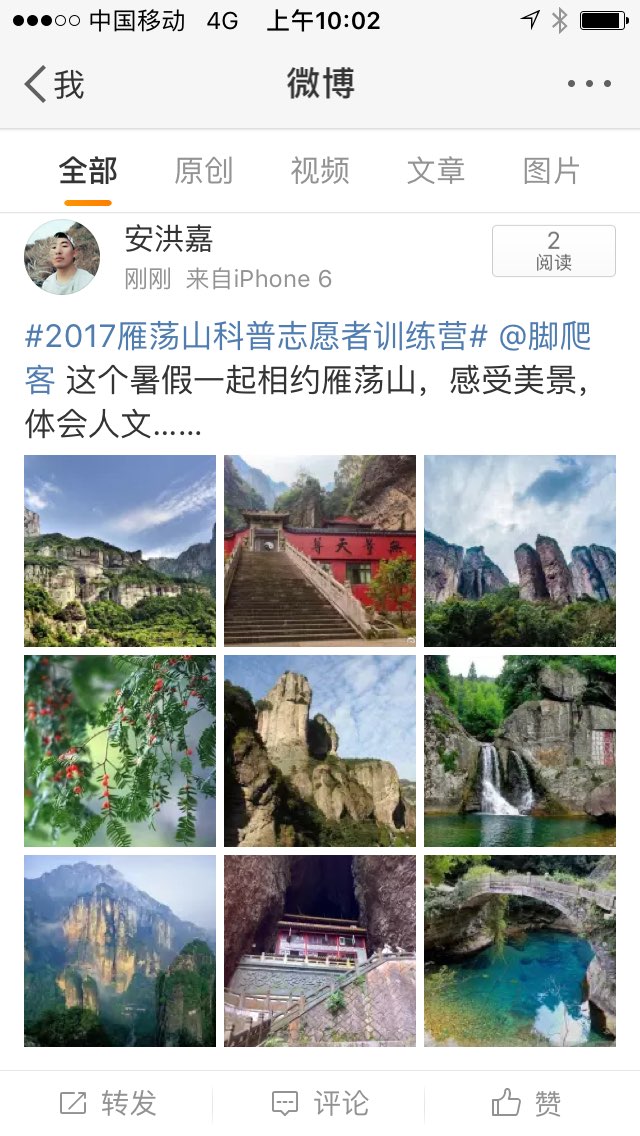Image resolution: width=640 pixels, height=1136 pixels.
Task: Open the waterfall photo
Action: coord(520,751)
